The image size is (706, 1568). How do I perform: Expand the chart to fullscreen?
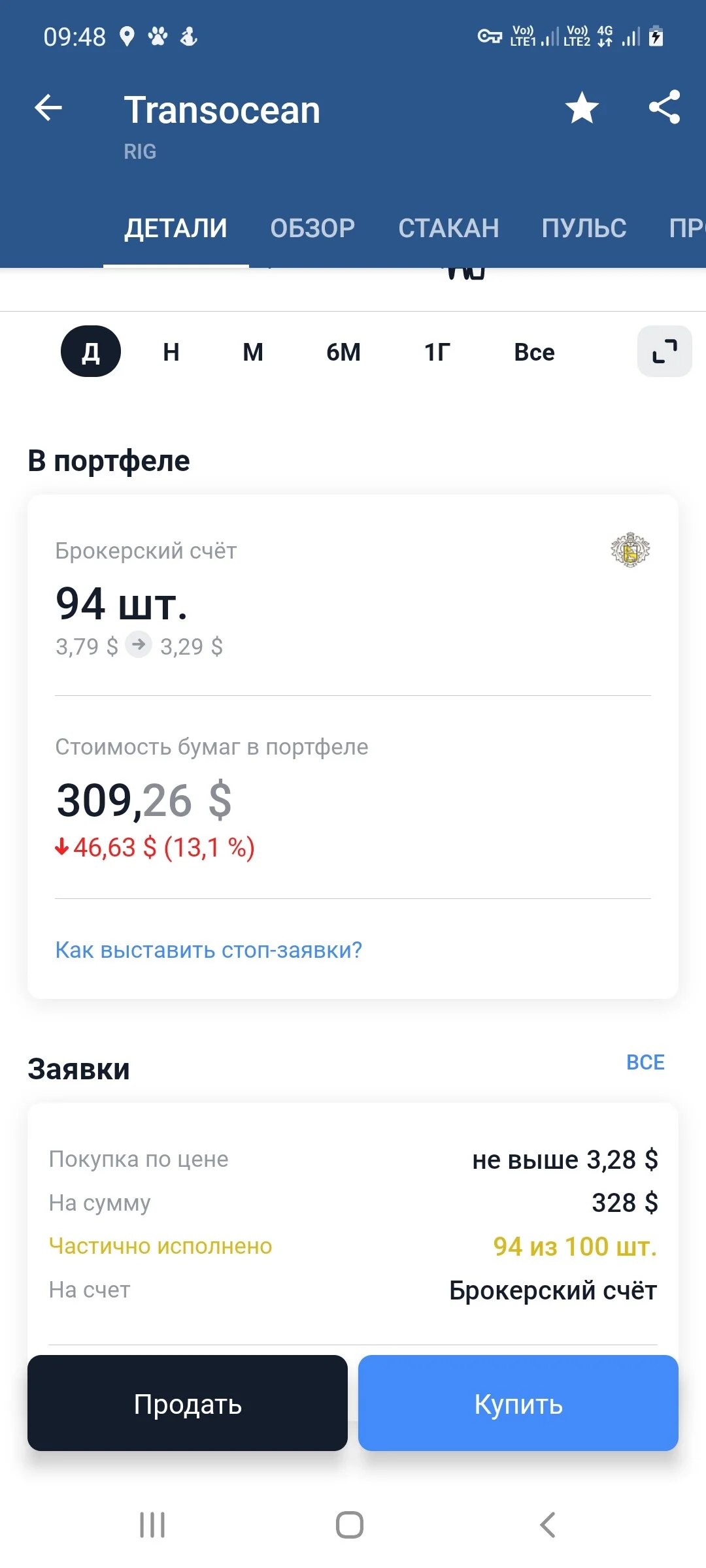[665, 351]
